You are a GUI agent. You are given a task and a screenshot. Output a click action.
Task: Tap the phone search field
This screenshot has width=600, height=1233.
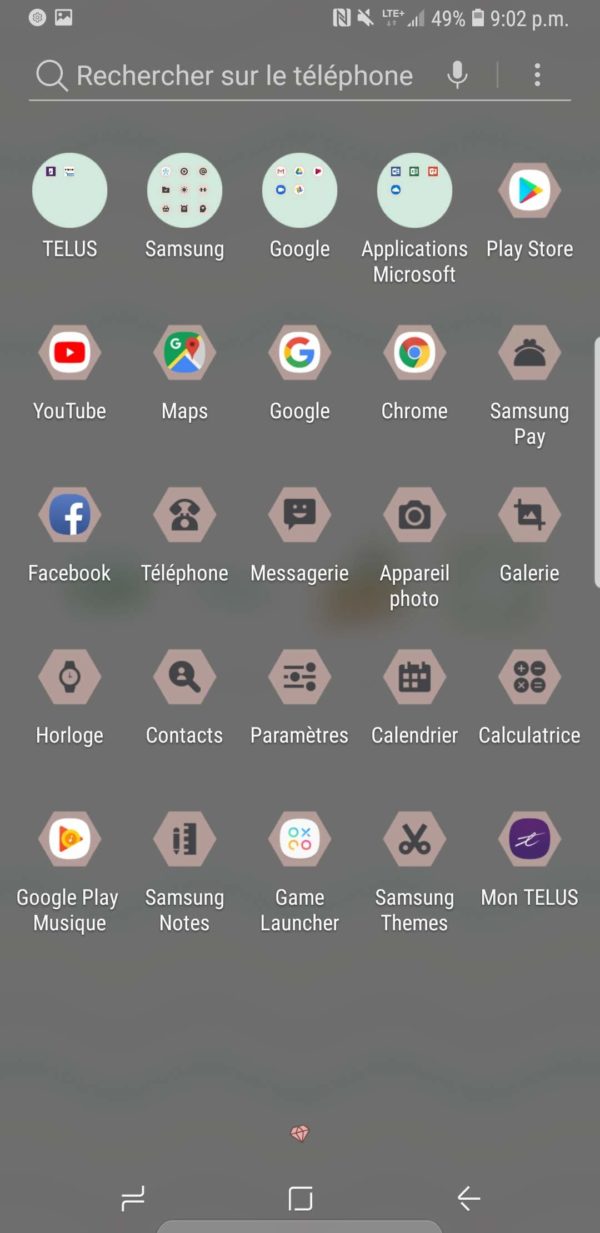240,76
